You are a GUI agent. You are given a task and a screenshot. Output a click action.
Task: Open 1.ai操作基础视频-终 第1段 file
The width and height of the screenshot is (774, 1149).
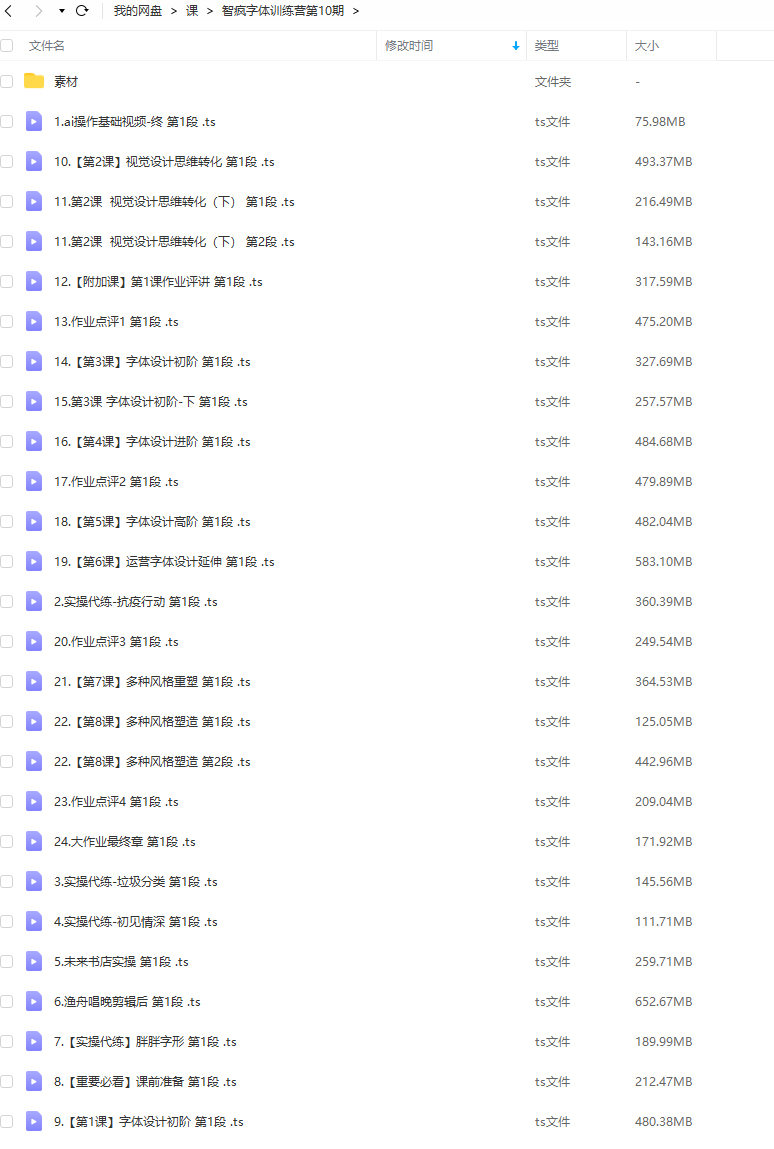(x=134, y=122)
